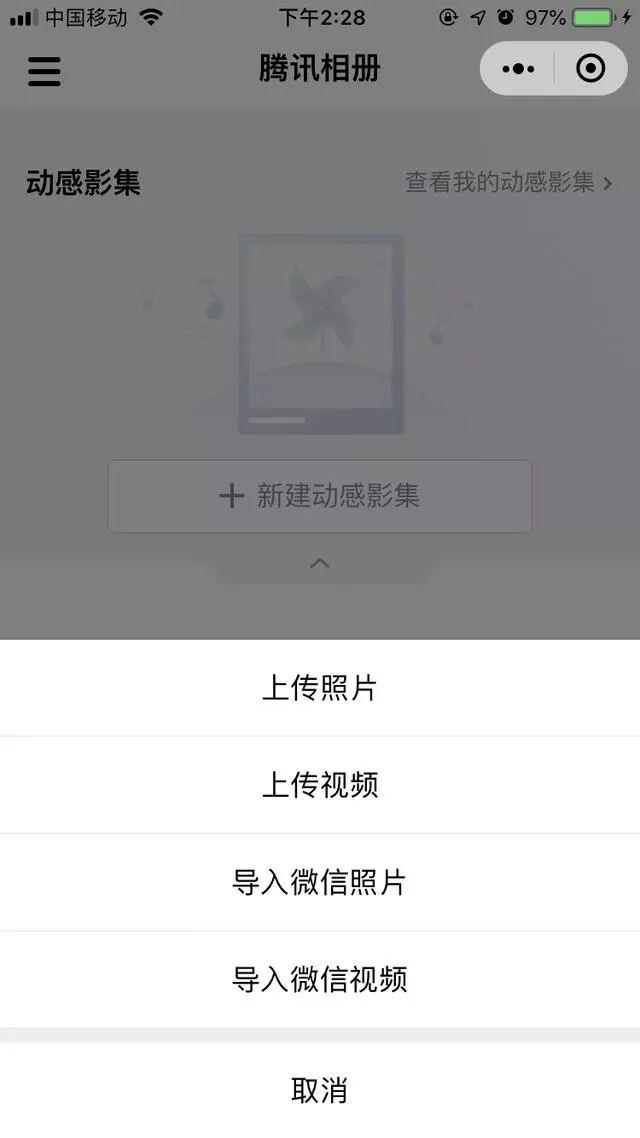Tap 导入微信照片 option
The width and height of the screenshot is (640, 1138).
click(x=320, y=883)
